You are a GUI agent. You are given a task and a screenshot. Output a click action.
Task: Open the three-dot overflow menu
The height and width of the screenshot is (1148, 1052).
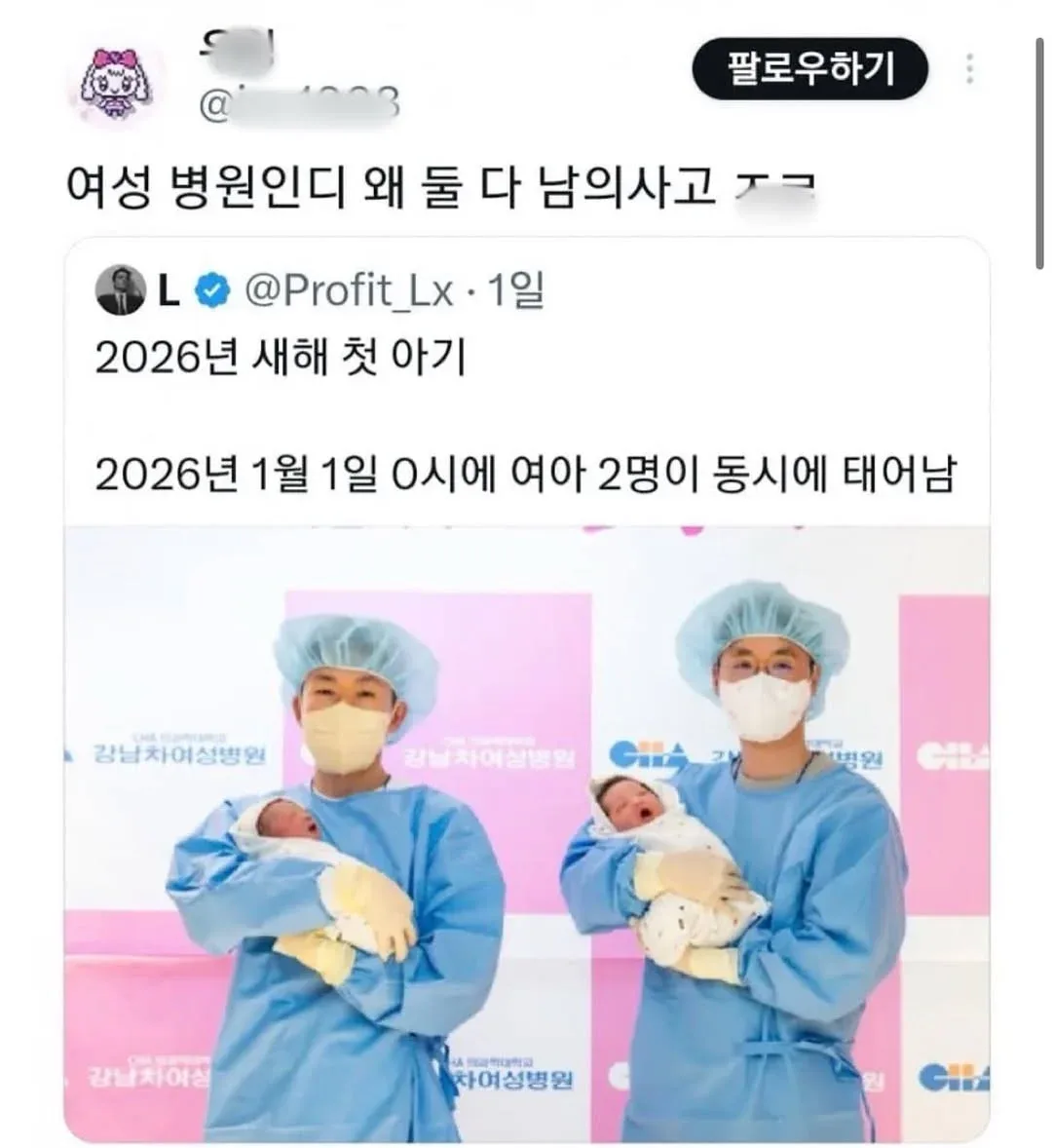(970, 69)
